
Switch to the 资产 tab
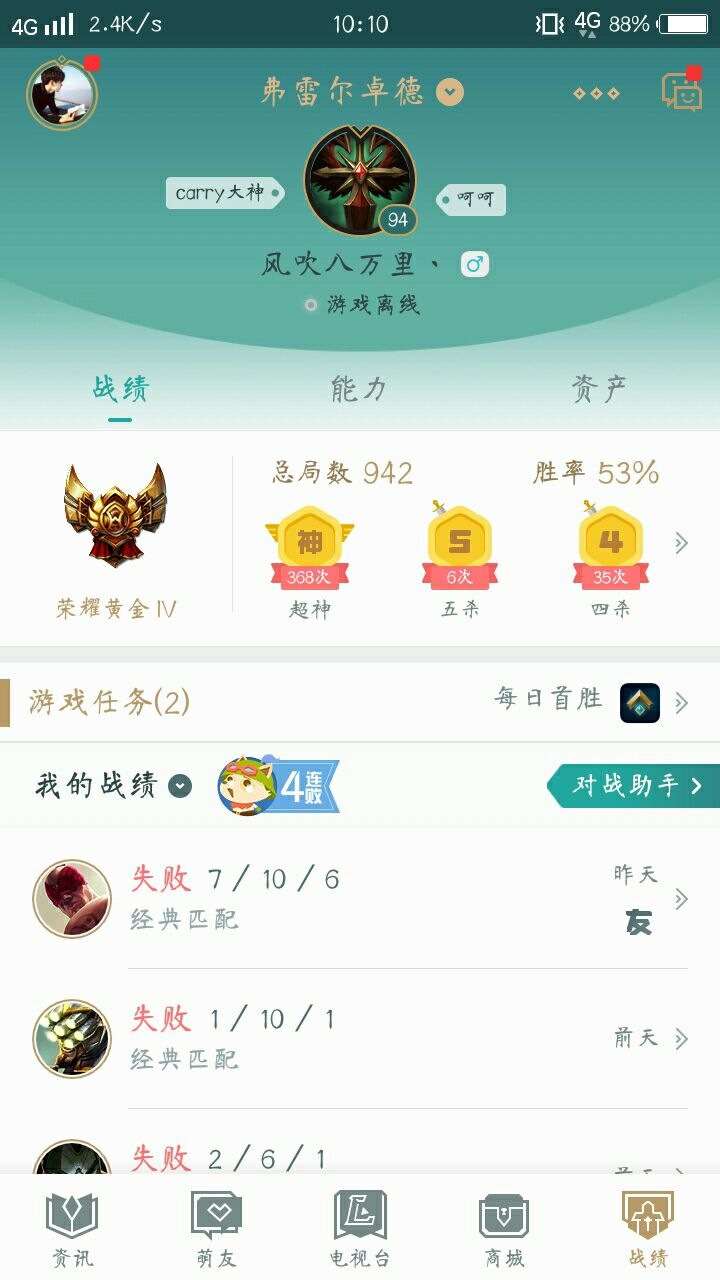coord(599,390)
